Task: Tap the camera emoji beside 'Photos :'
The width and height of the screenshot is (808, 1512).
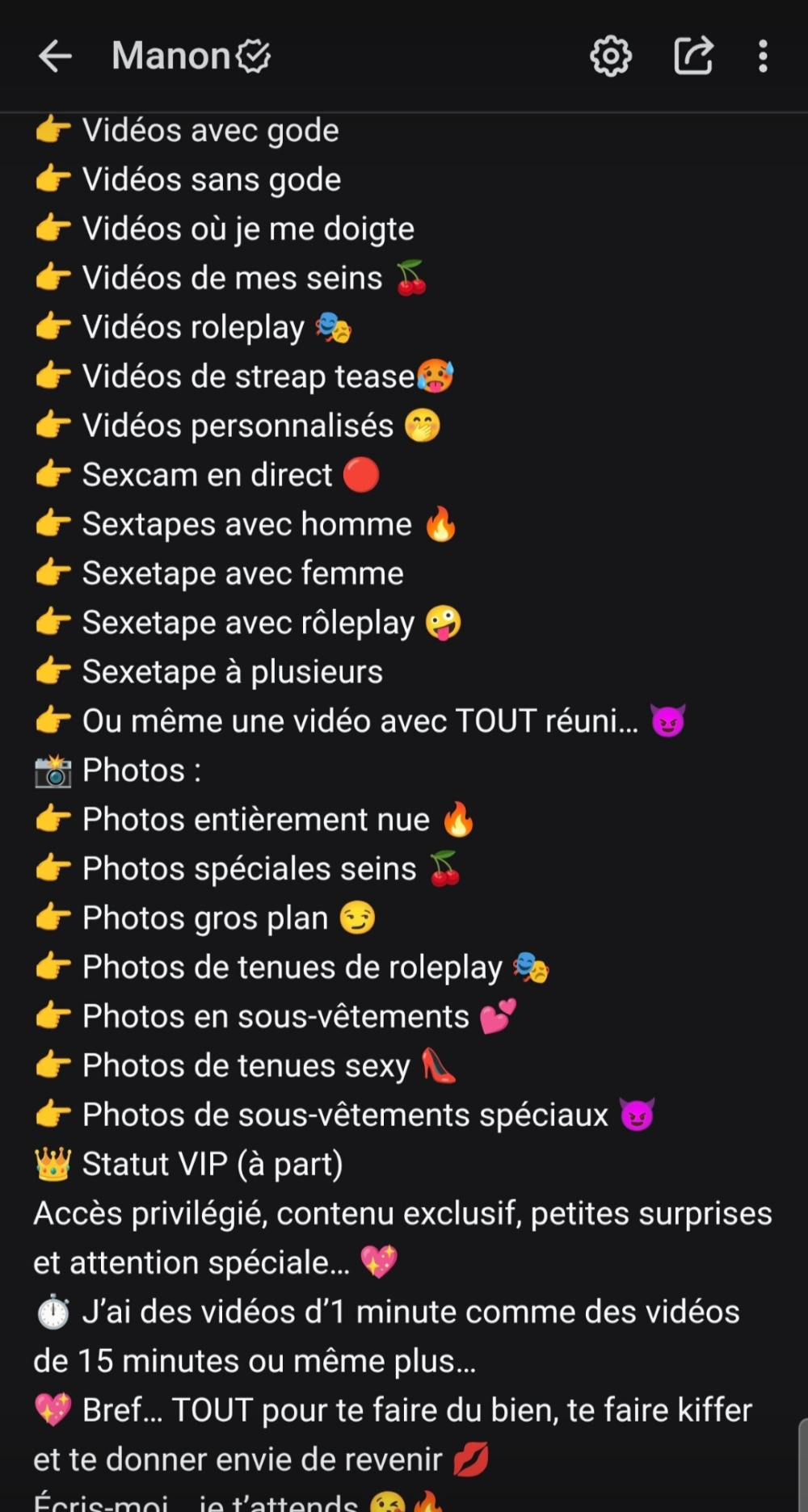Action: tap(52, 770)
